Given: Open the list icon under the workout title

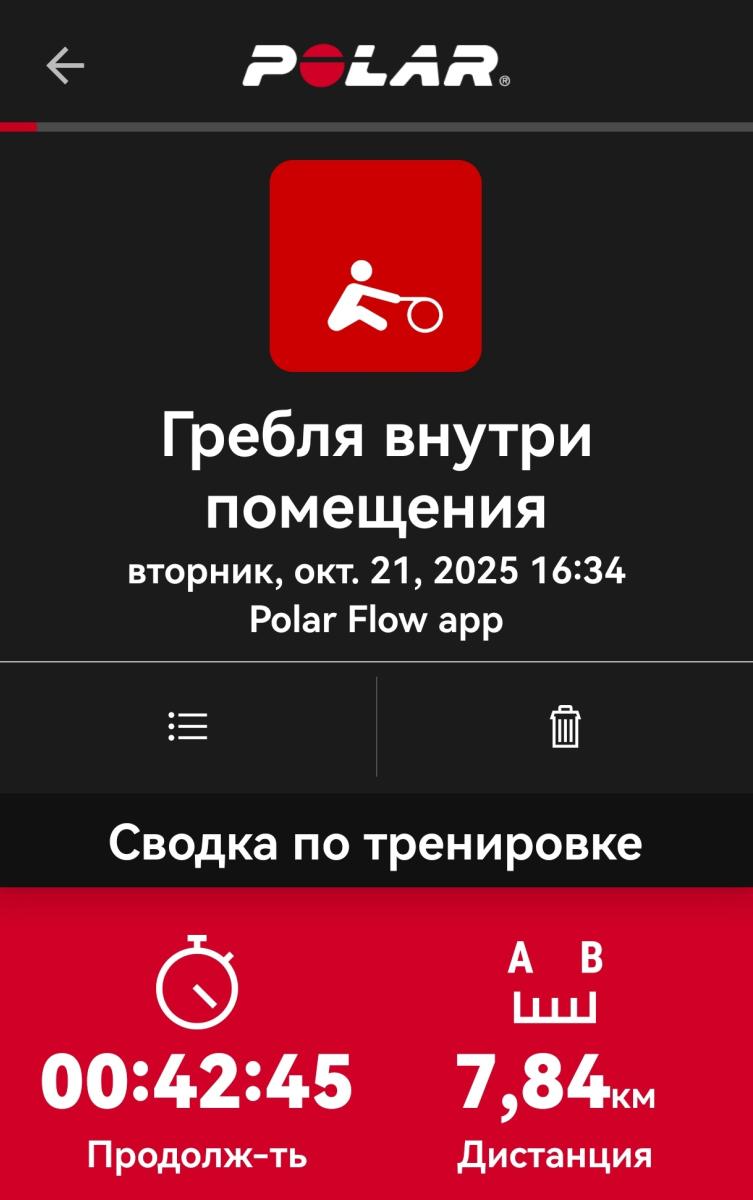Looking at the screenshot, I should point(188,726).
